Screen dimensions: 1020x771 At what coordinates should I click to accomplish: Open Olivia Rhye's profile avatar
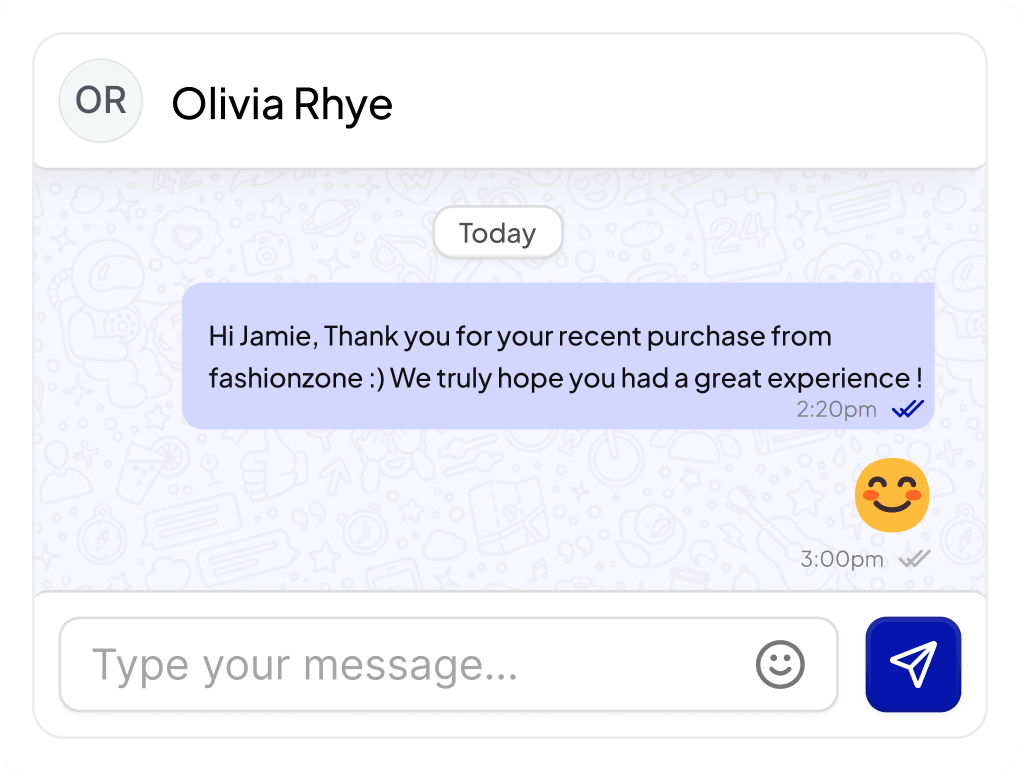[x=101, y=101]
